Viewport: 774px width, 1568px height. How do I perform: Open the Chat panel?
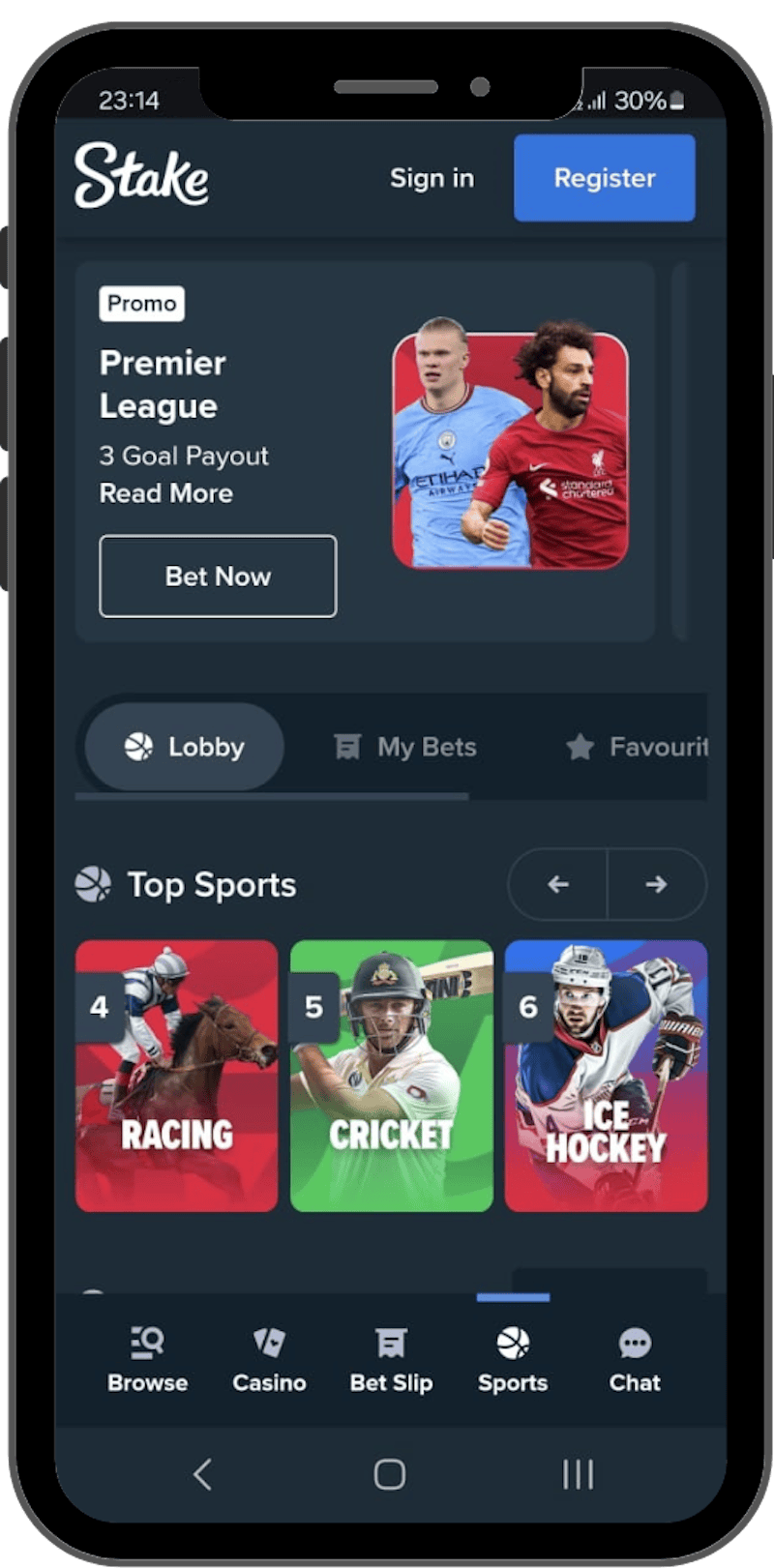tap(635, 1360)
